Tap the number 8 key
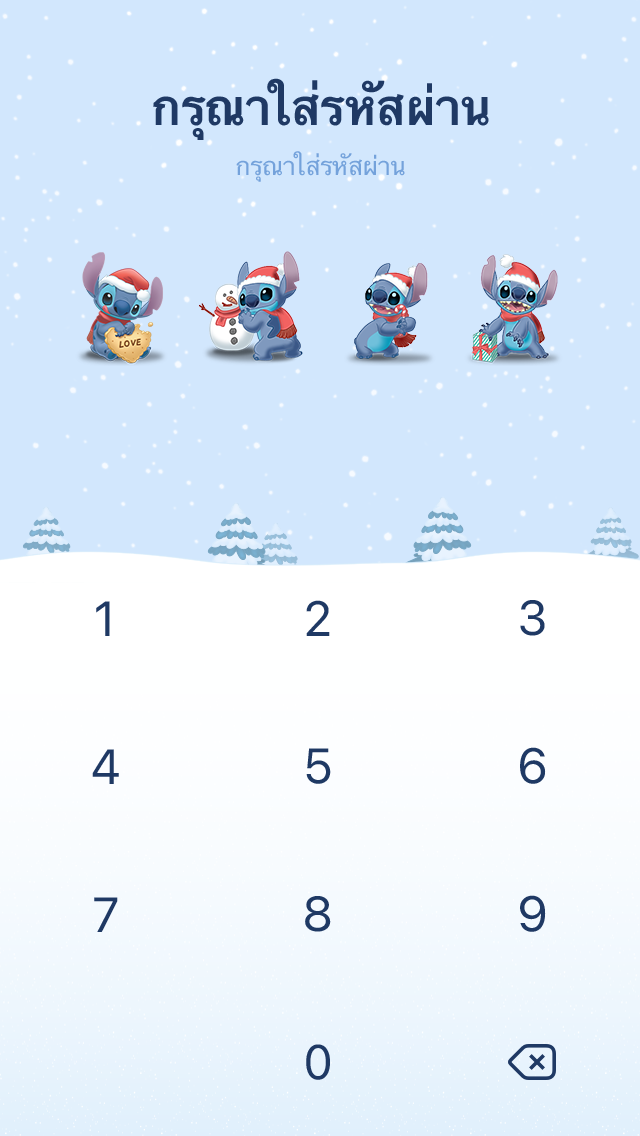640x1136 pixels. coord(318,915)
